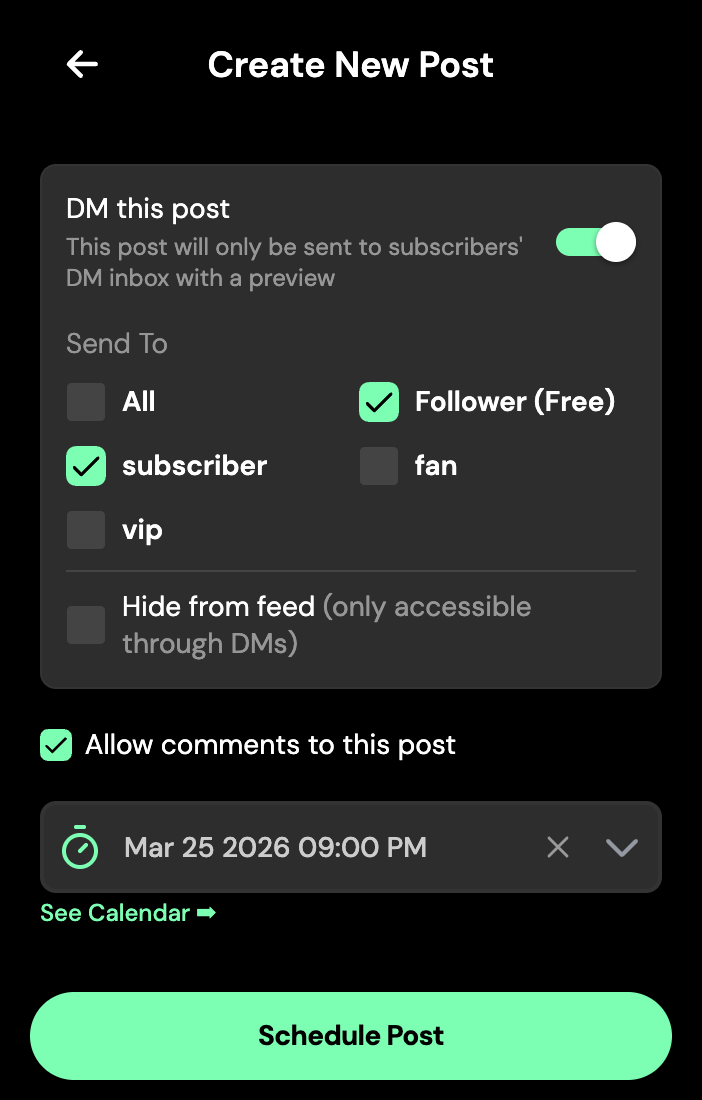Clear the scheduled date Mar 25 2026

[558, 848]
